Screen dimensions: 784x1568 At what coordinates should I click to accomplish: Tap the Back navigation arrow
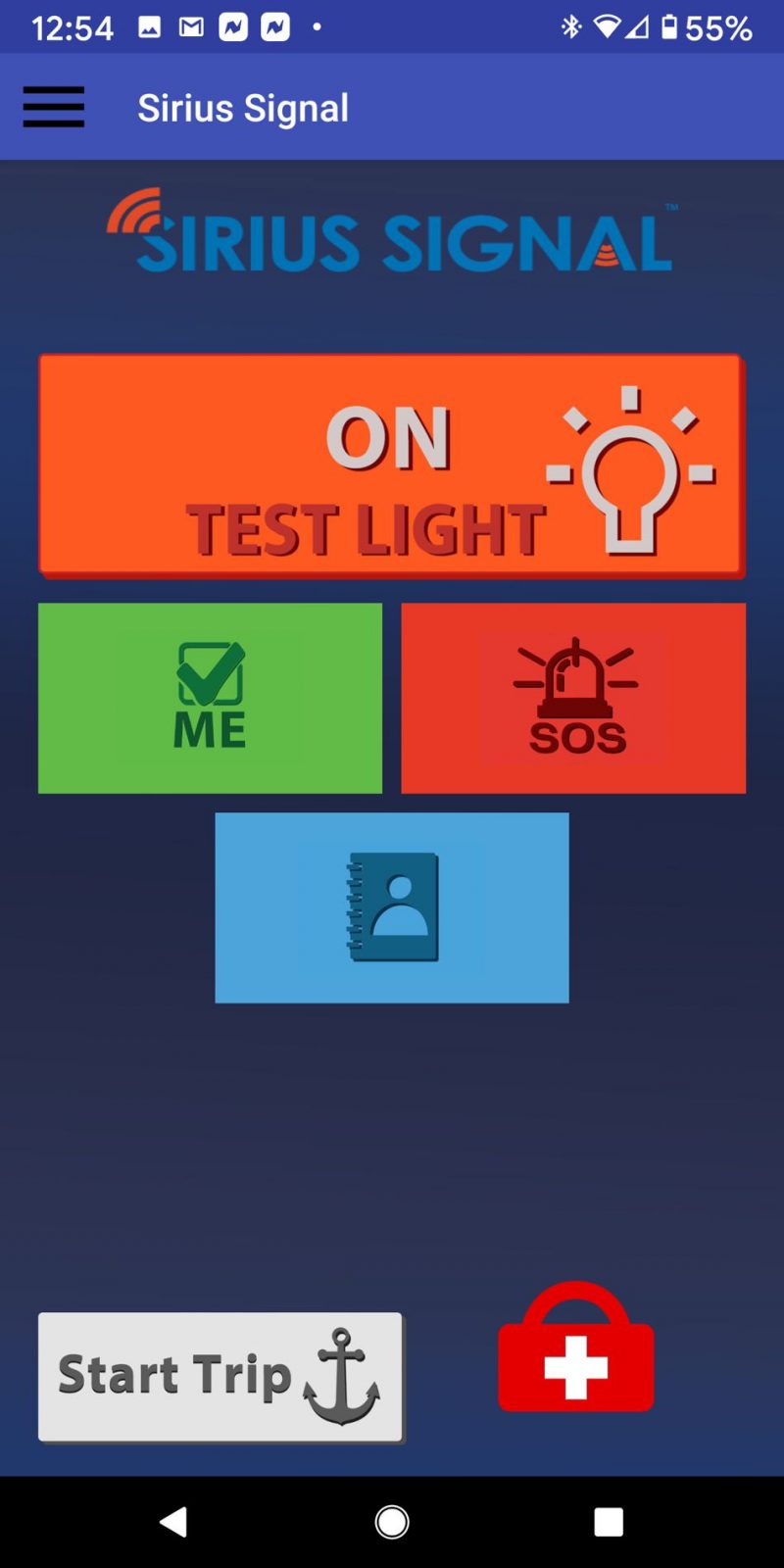tap(174, 1521)
